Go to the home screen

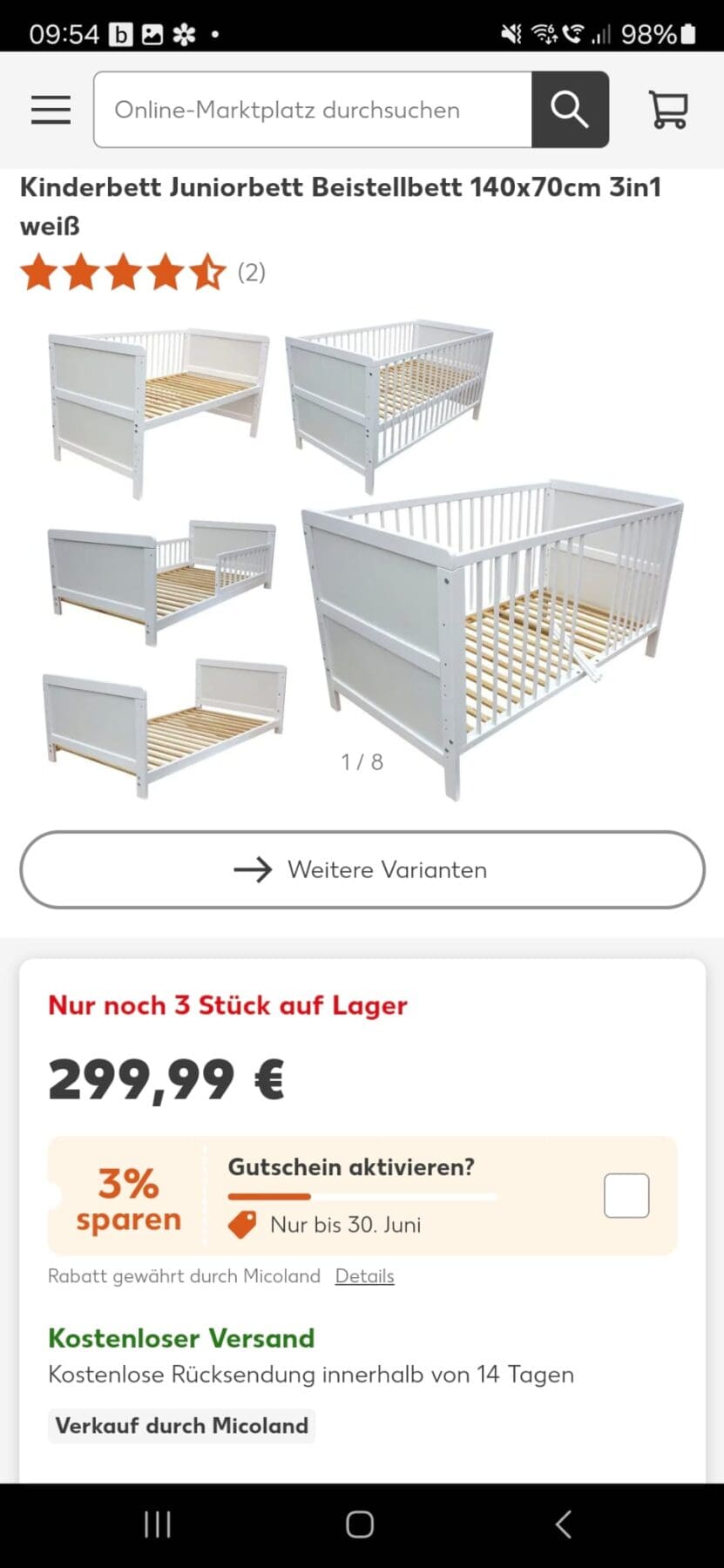(360, 1524)
